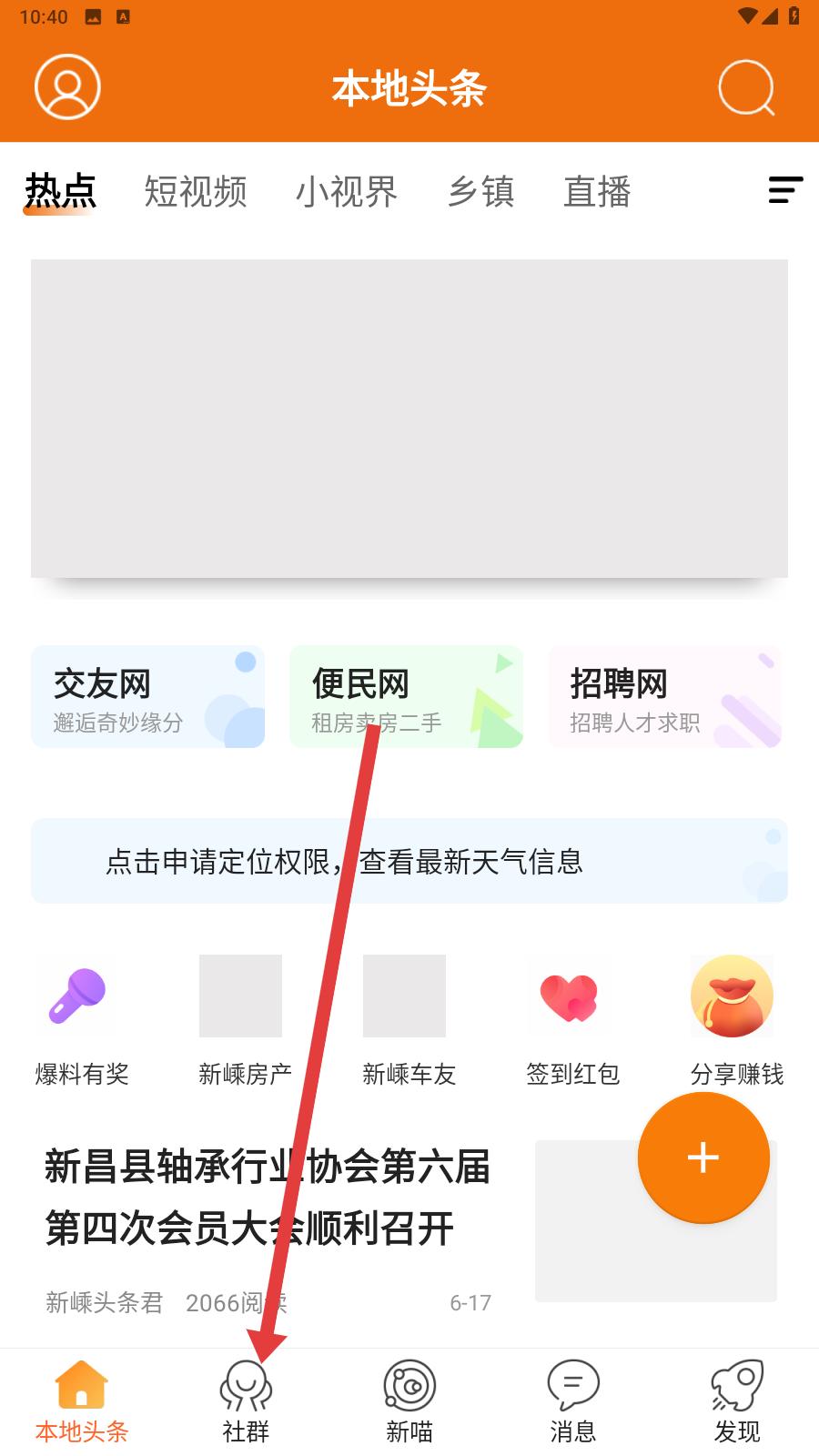Open the 便民网 card
This screenshot has width=819, height=1456.
point(406,697)
